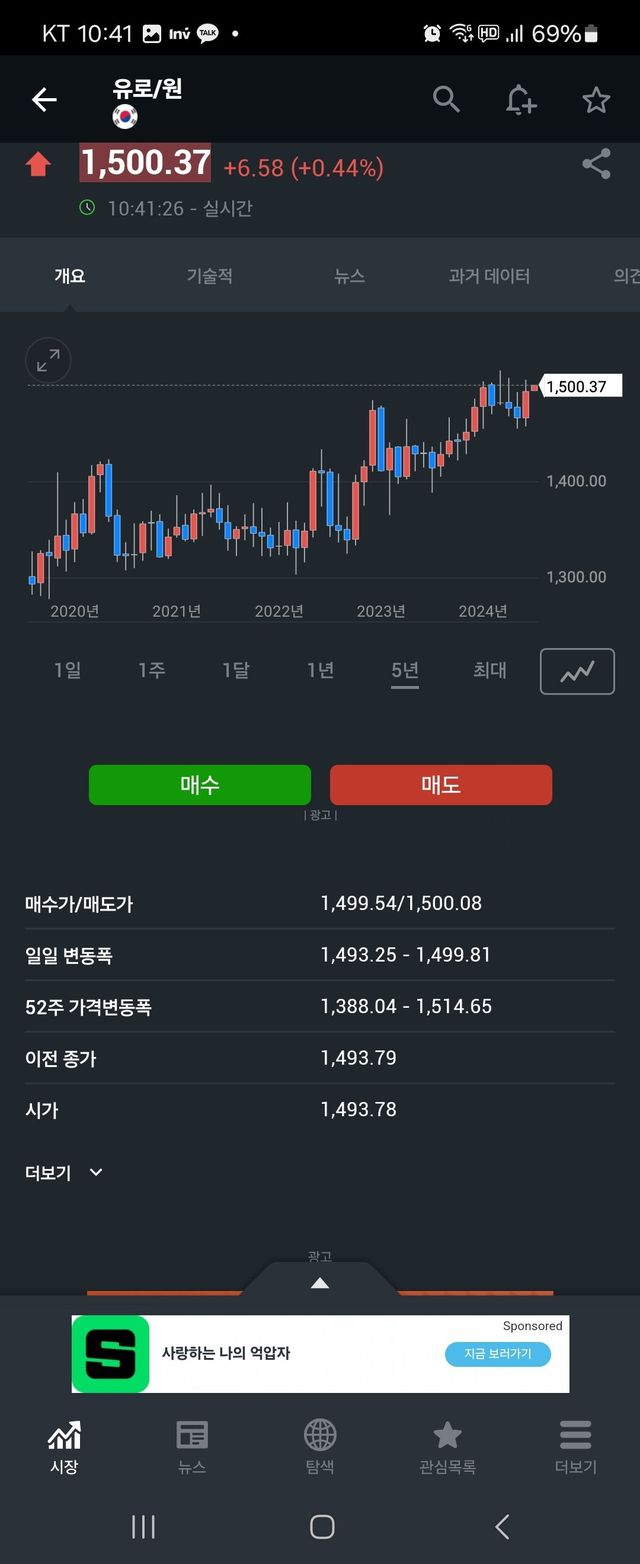
Task: Create a price alert with bell icon
Action: click(520, 99)
